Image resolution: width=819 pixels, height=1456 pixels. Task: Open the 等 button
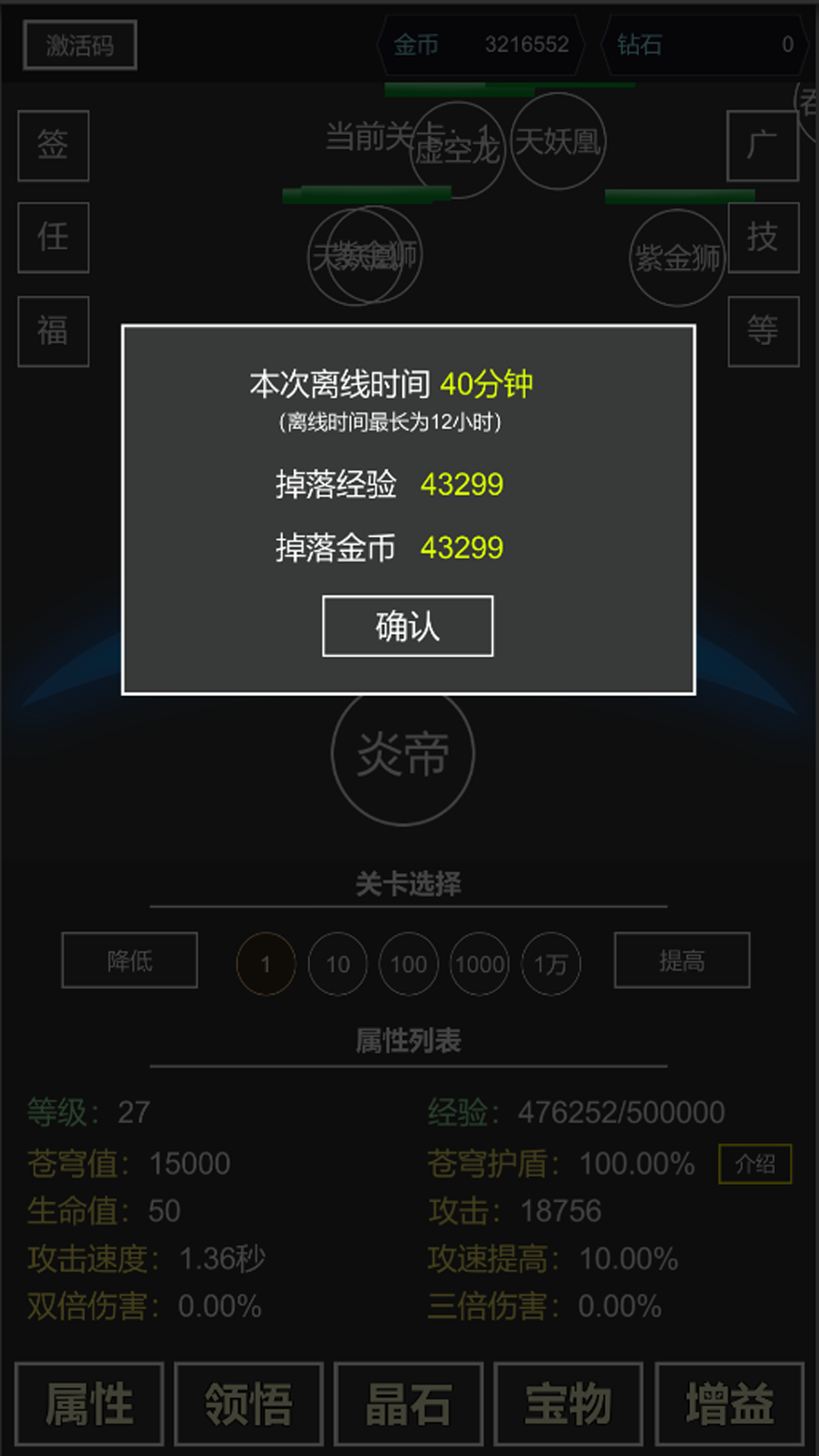[x=763, y=331]
